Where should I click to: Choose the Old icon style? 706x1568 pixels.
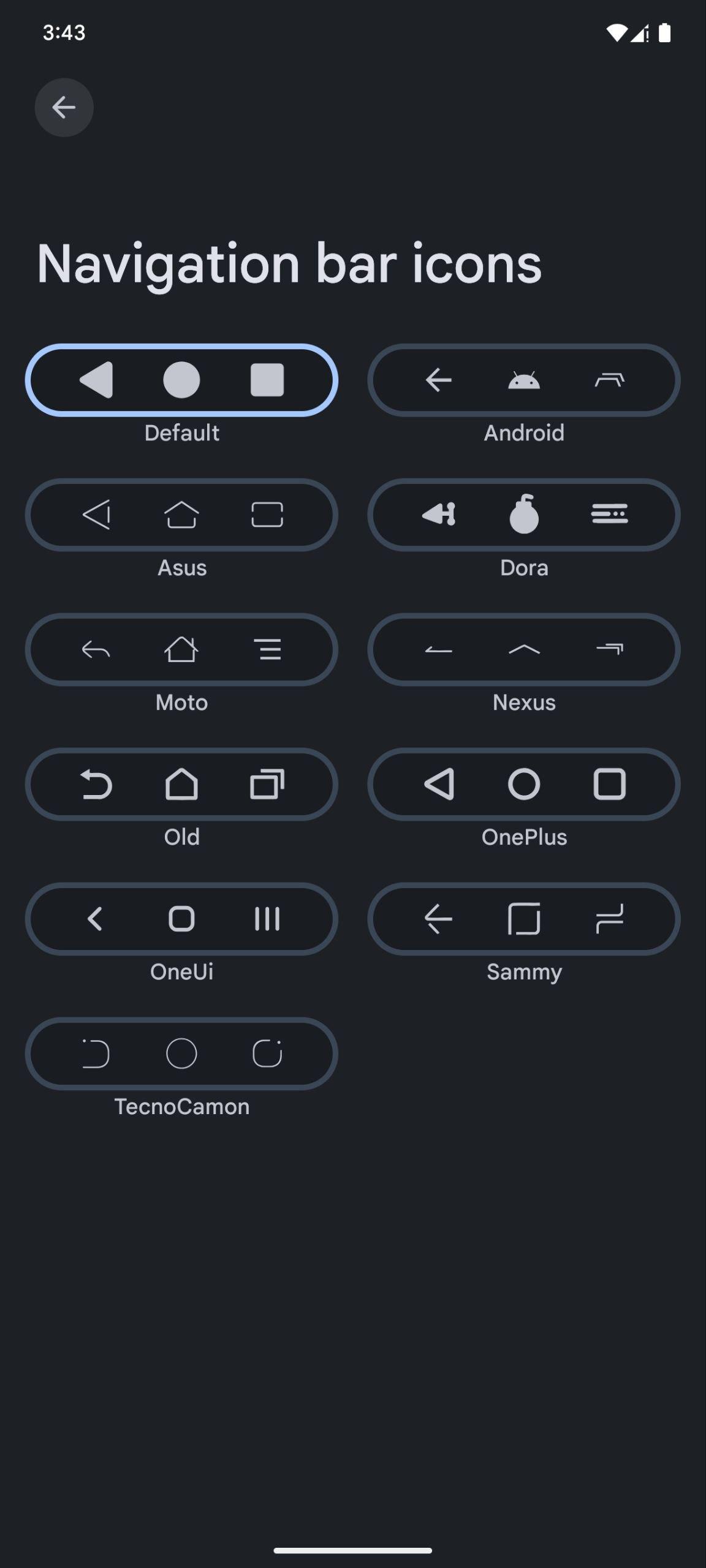click(181, 784)
